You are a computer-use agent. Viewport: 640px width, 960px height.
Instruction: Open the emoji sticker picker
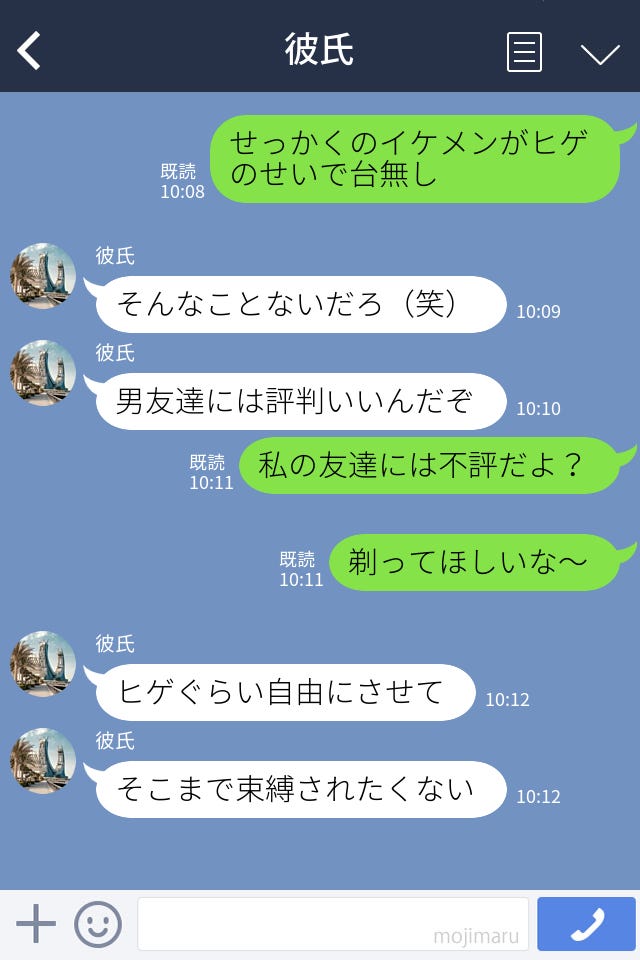(98, 924)
